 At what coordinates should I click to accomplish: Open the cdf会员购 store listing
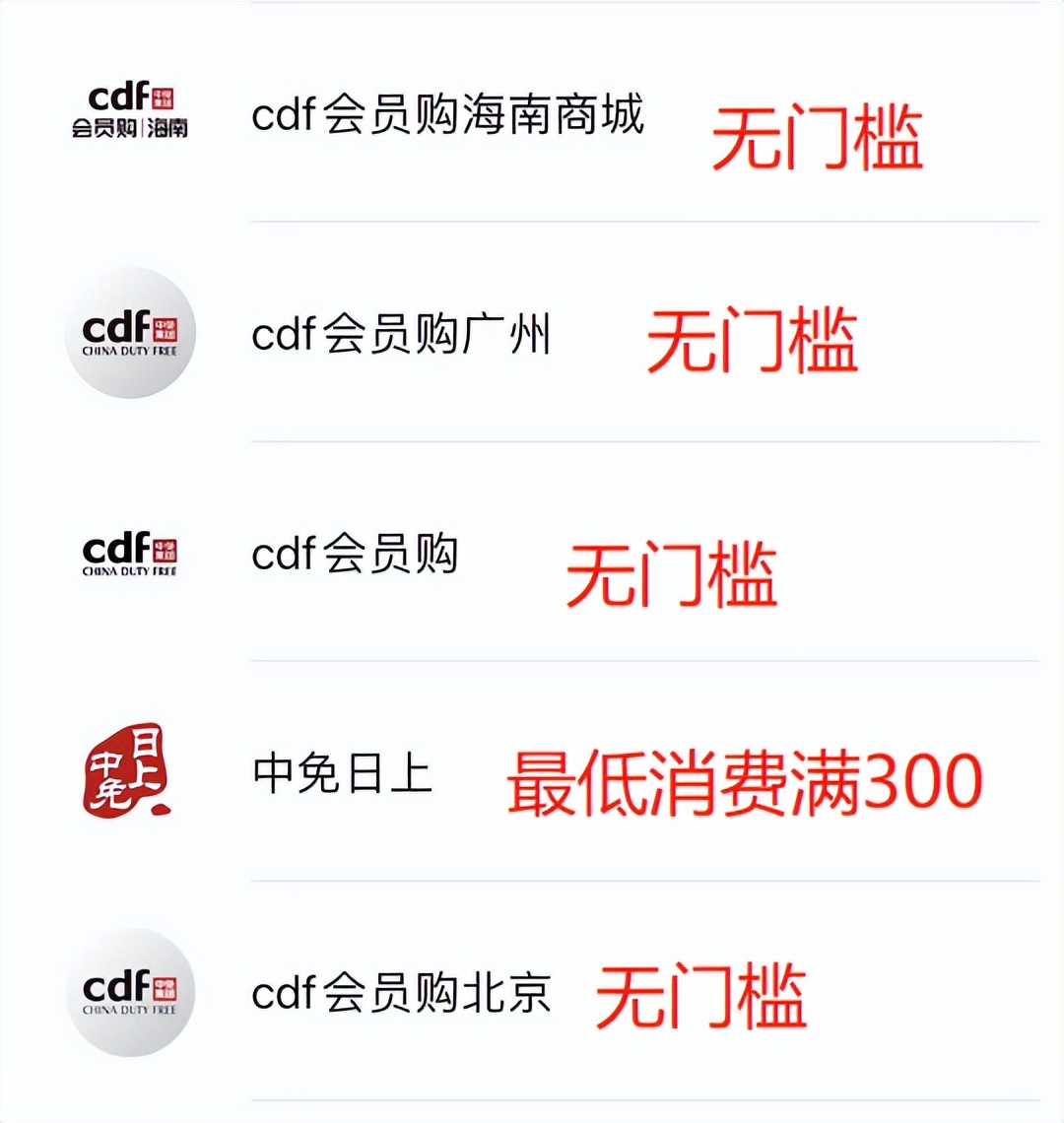tap(357, 554)
